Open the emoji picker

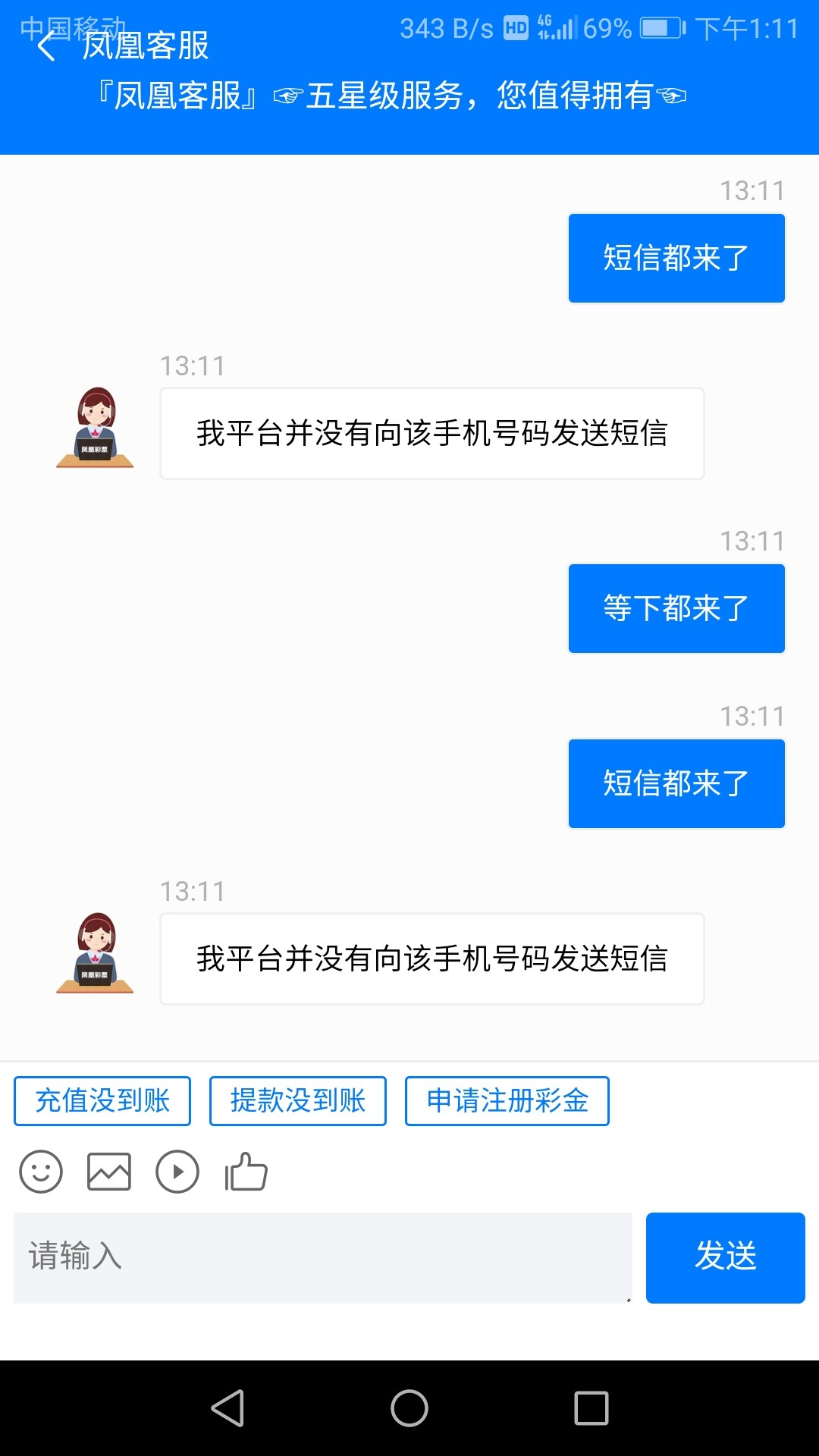point(41,1172)
